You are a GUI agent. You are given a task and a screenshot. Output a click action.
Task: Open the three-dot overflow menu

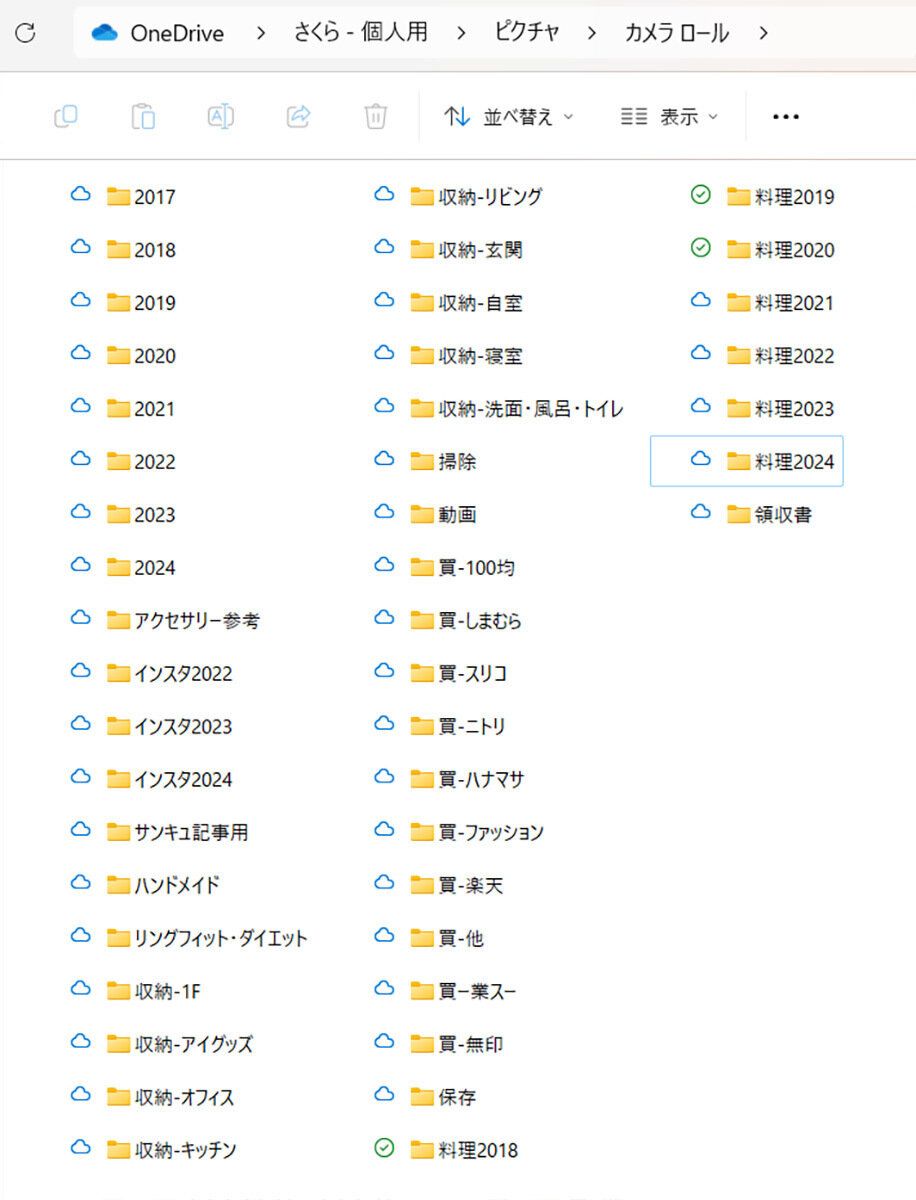click(785, 117)
